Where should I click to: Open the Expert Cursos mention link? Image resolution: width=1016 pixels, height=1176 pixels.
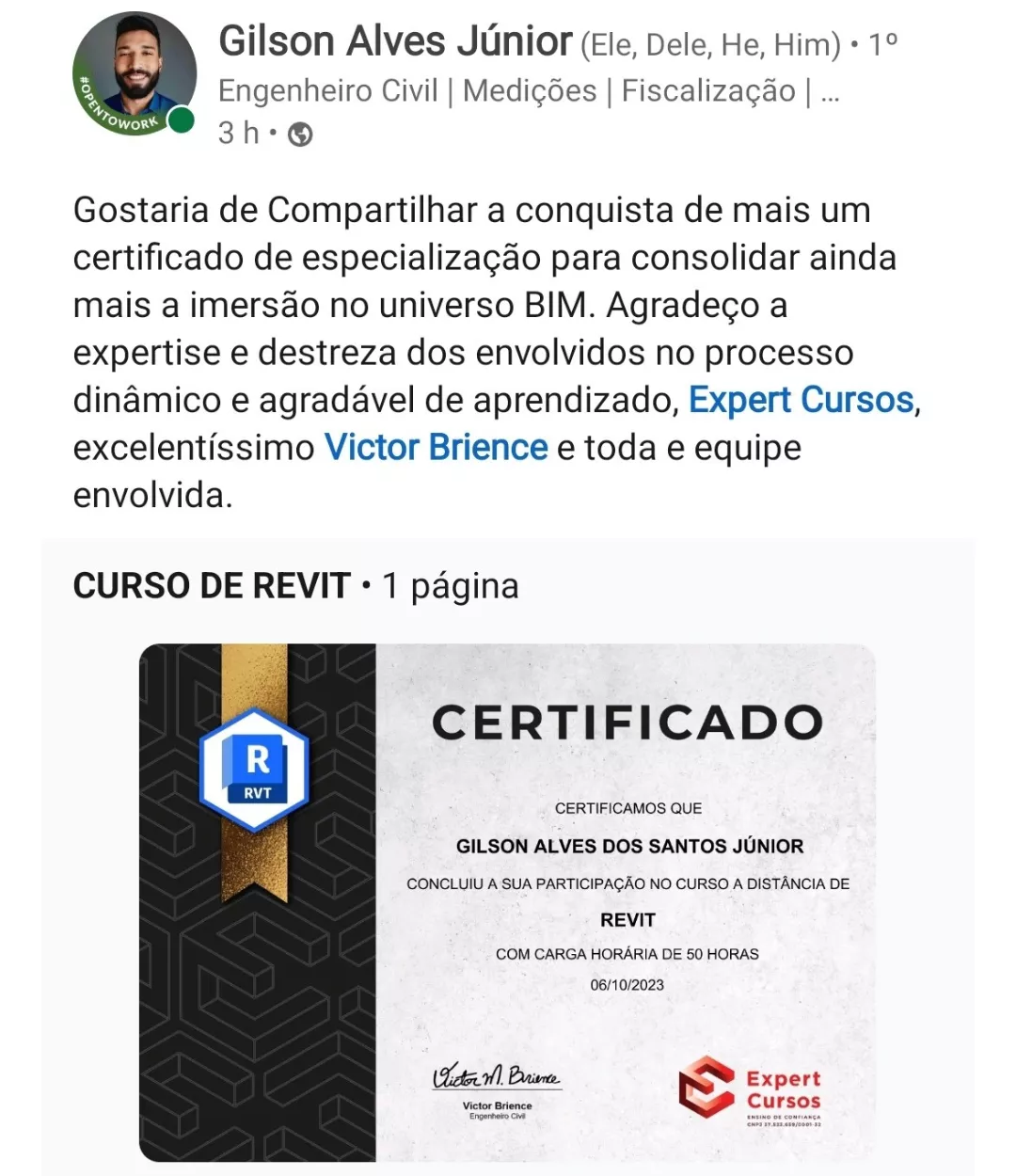pyautogui.click(x=801, y=400)
